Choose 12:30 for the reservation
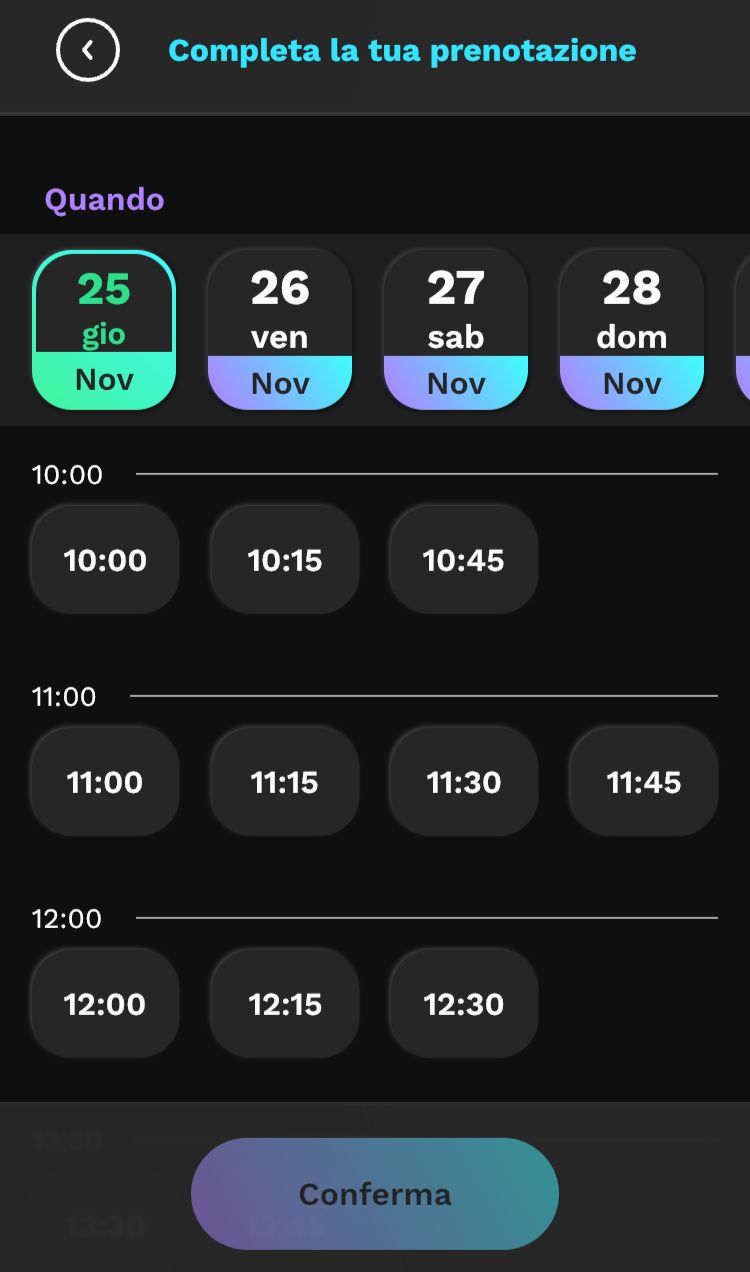Image resolution: width=750 pixels, height=1272 pixels. pyautogui.click(x=464, y=1003)
